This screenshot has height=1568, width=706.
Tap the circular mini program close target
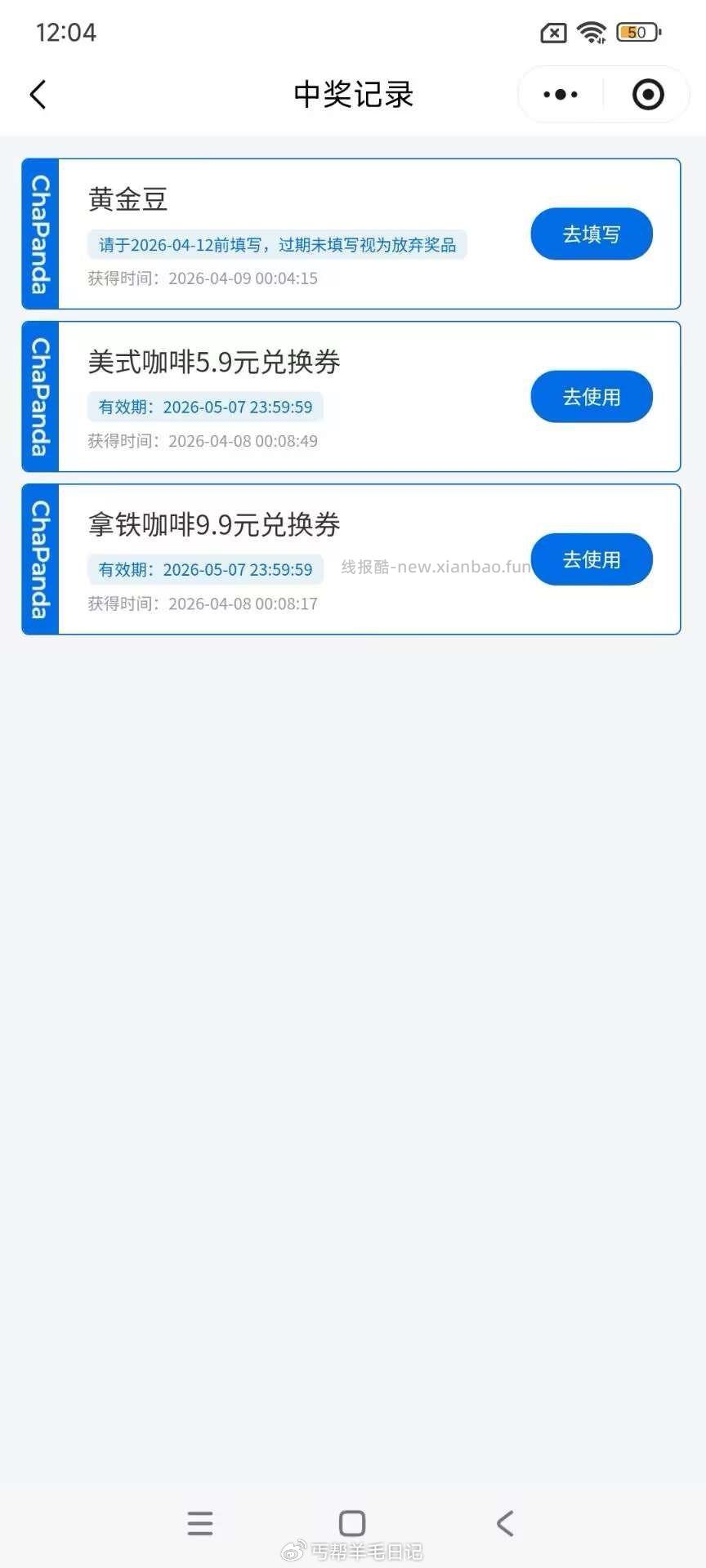(x=647, y=94)
